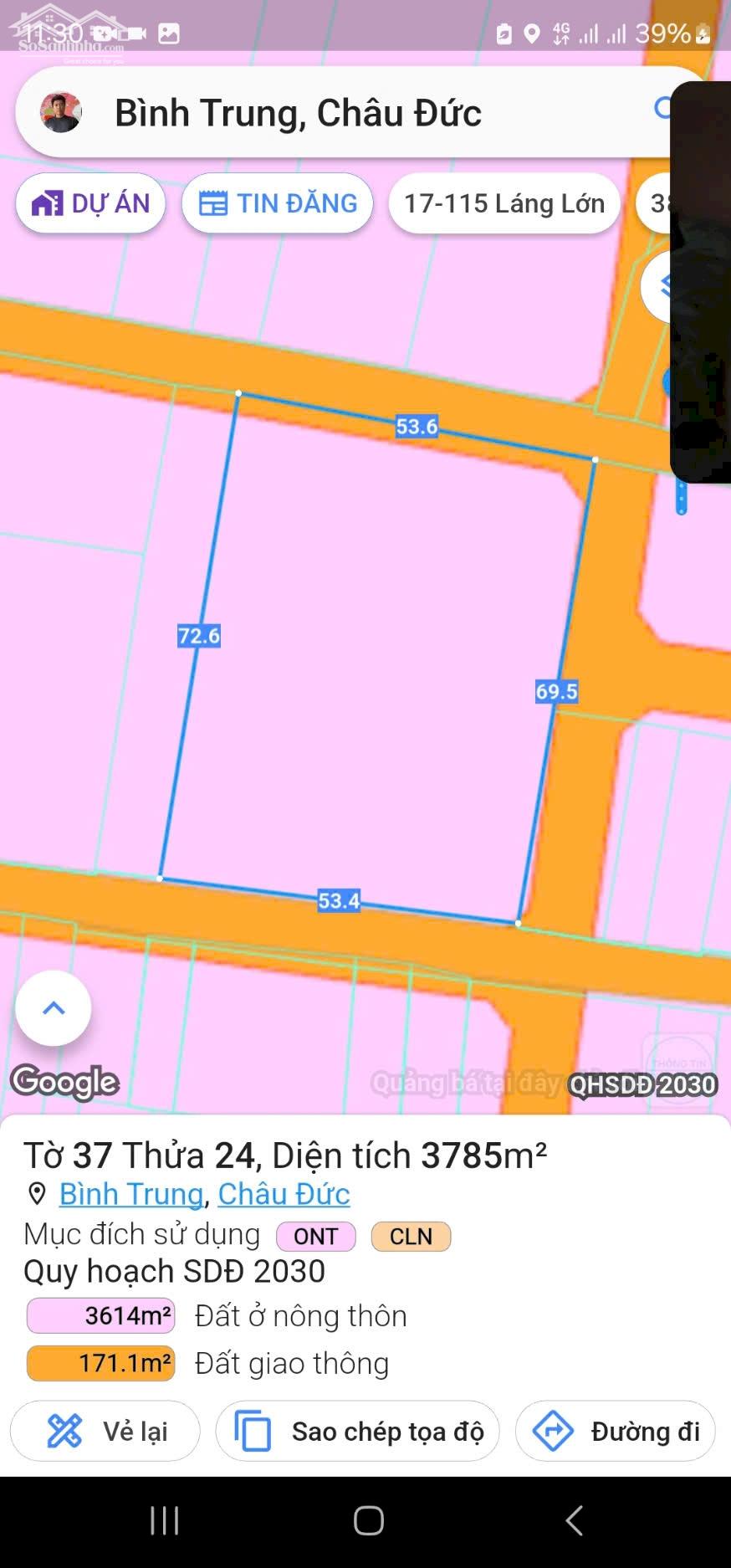Viewport: 731px width, 1568px height.
Task: Redraw the parcel with Vẽ lại
Action: pyautogui.click(x=105, y=1431)
